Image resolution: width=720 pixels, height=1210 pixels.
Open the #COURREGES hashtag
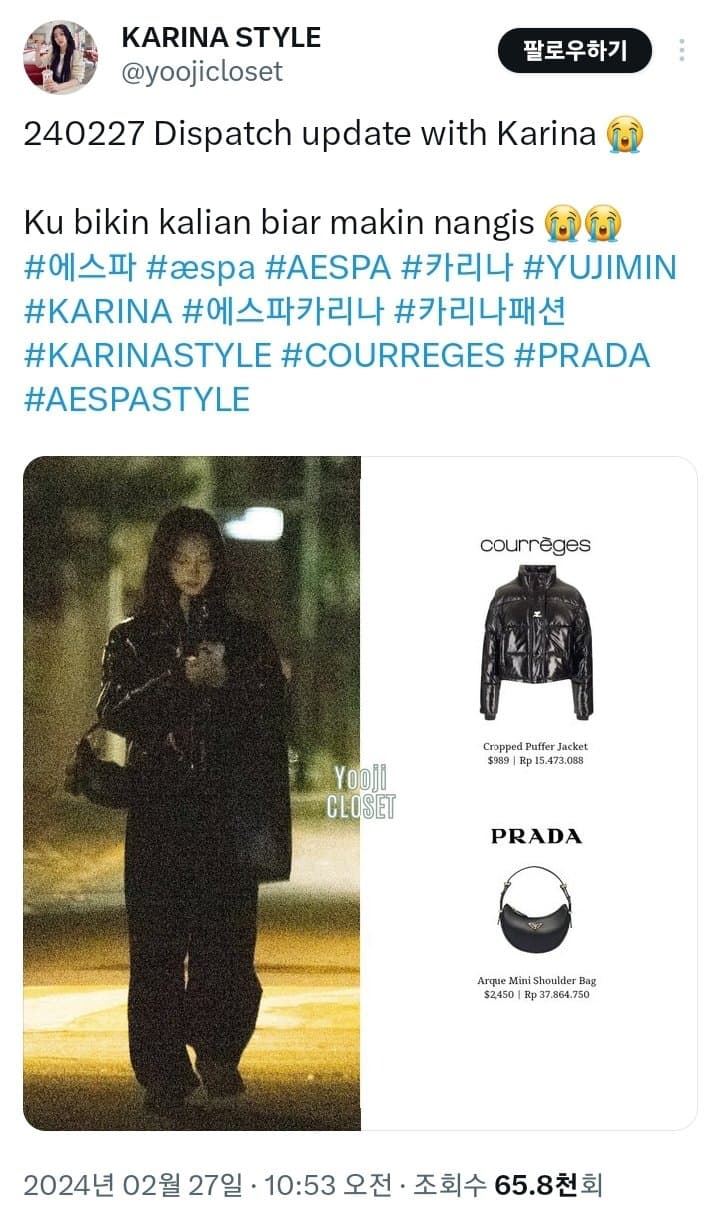click(x=393, y=356)
